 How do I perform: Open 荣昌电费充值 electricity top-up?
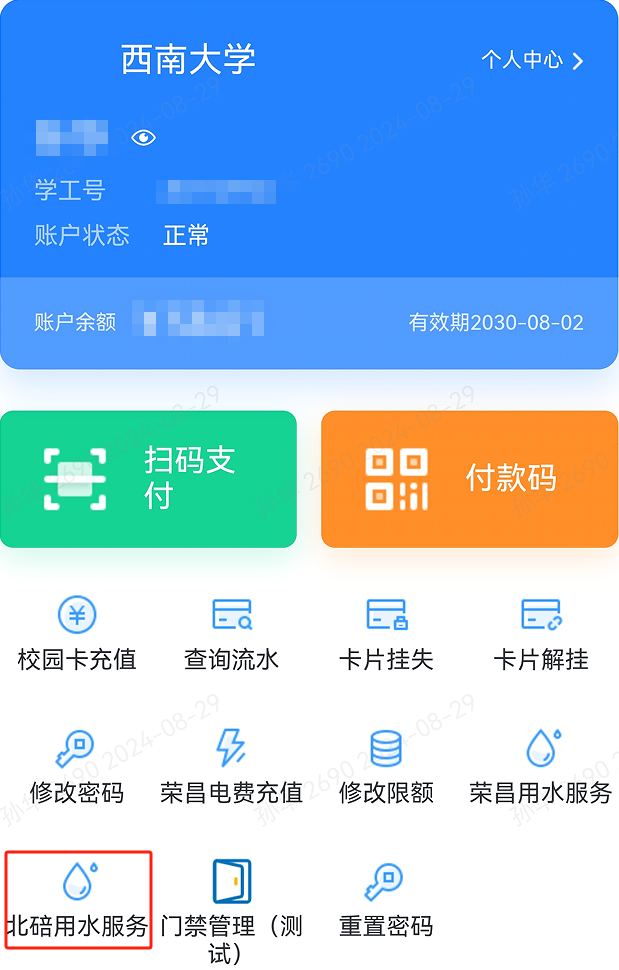pyautogui.click(x=231, y=766)
